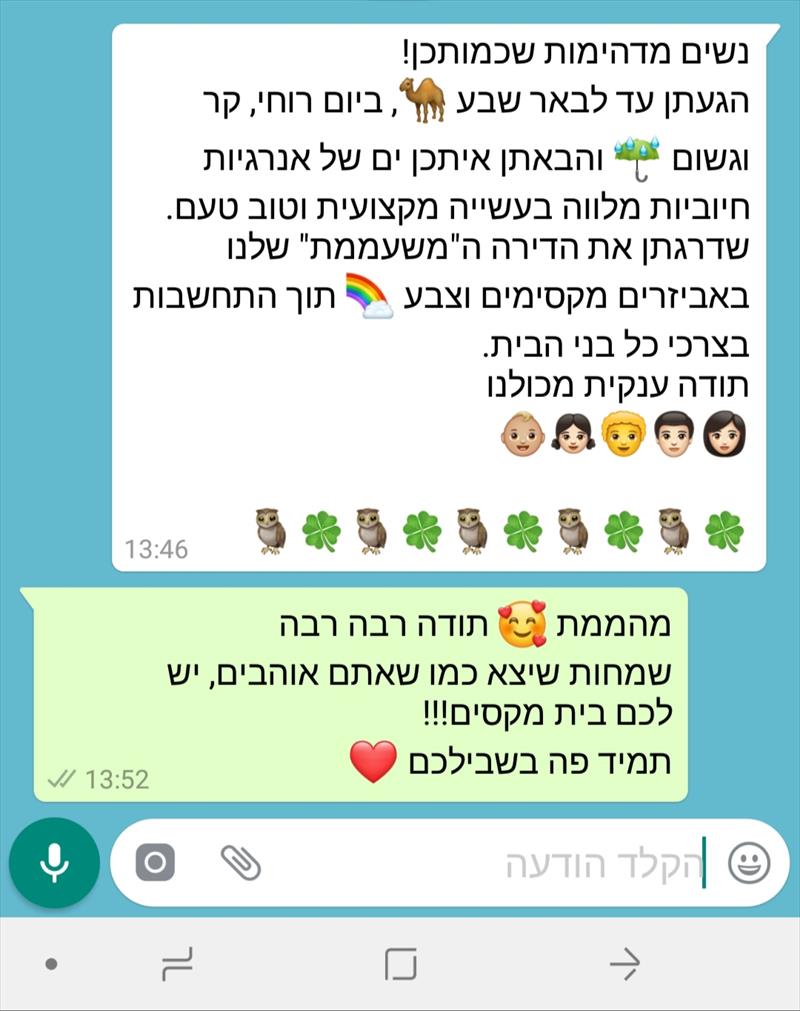800x1011 pixels.
Task: Tap the system home button
Action: tap(400, 965)
